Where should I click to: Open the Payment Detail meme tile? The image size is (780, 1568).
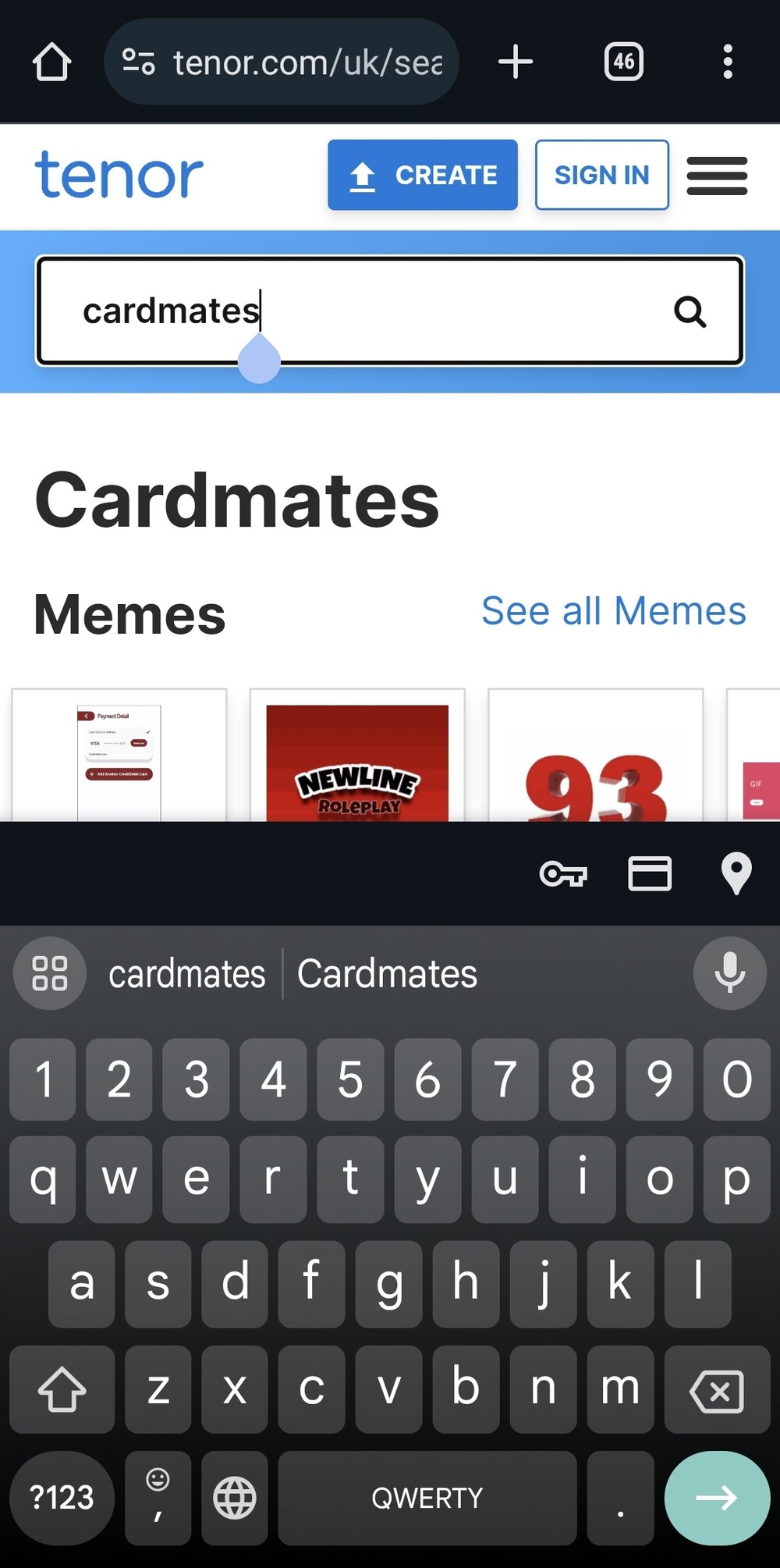click(119, 755)
